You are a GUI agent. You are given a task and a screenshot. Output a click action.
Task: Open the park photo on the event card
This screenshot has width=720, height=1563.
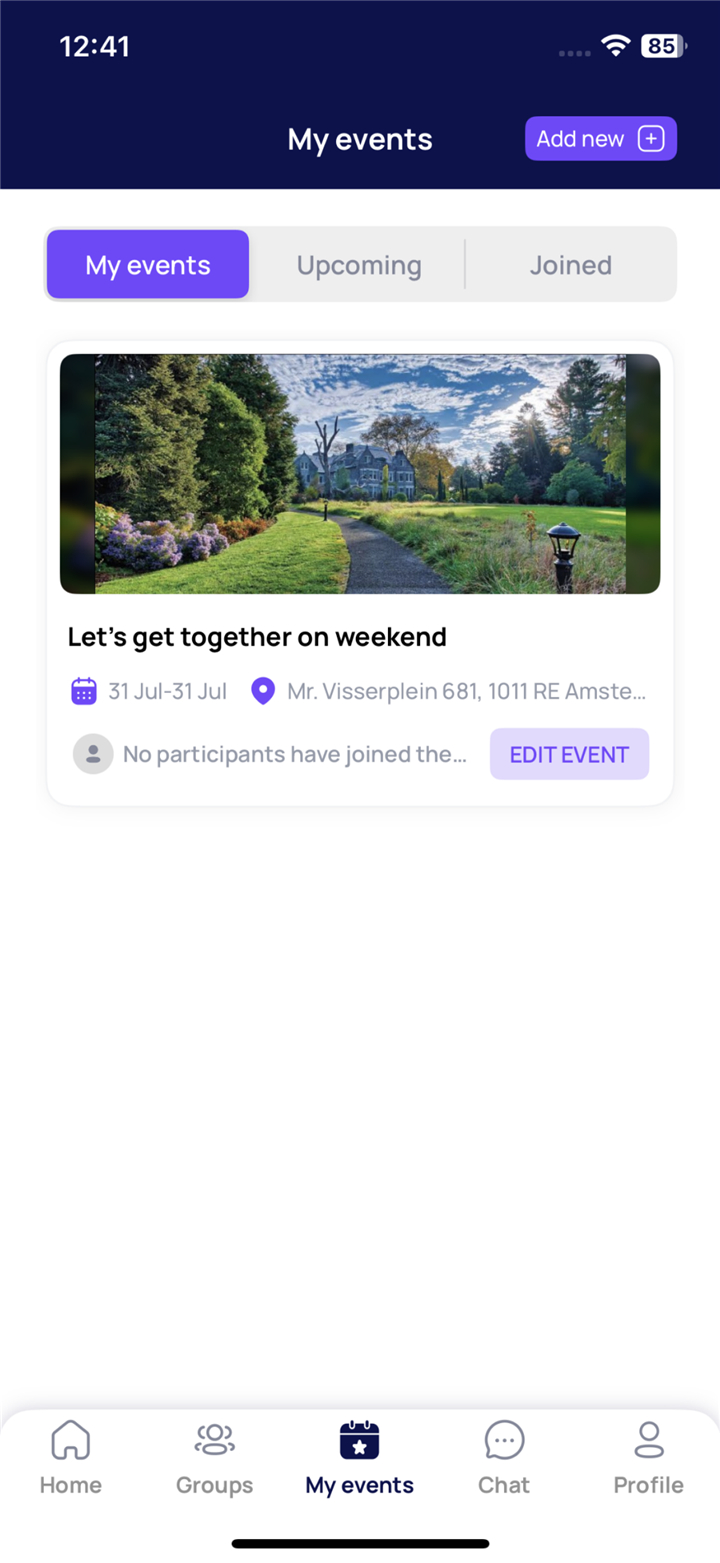pos(360,474)
